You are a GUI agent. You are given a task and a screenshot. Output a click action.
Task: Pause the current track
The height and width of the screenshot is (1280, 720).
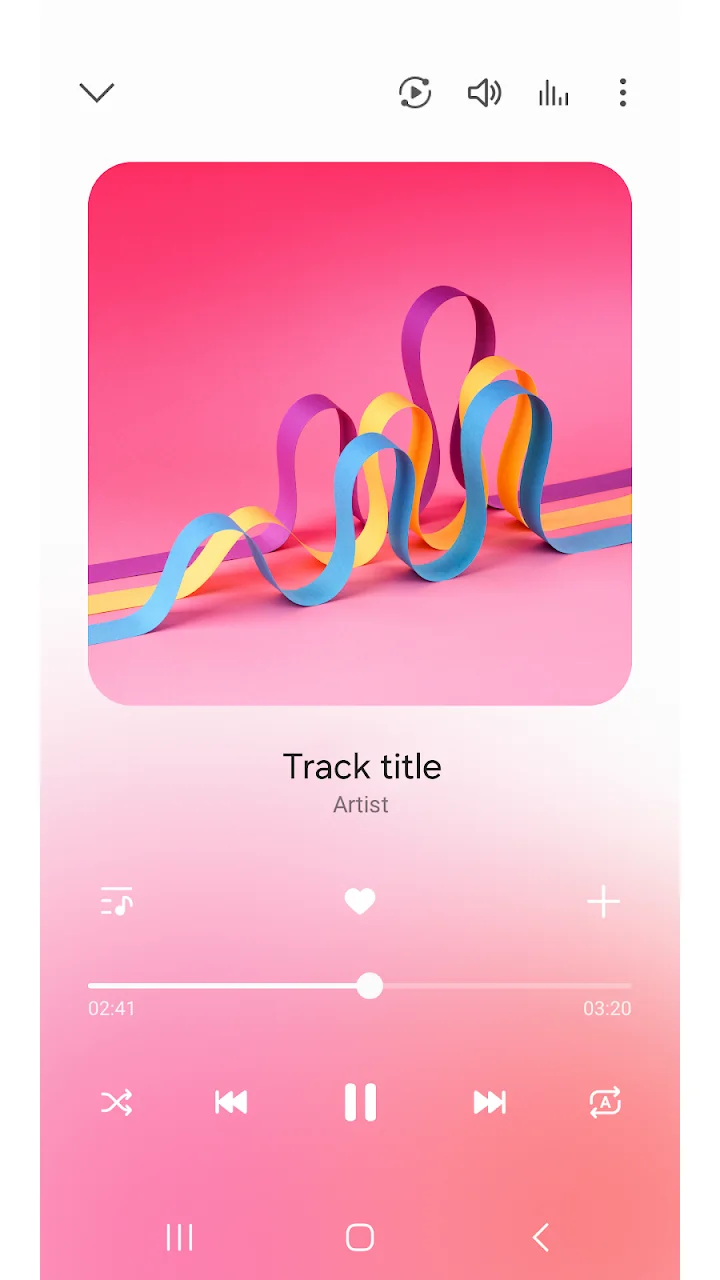[360, 1102]
